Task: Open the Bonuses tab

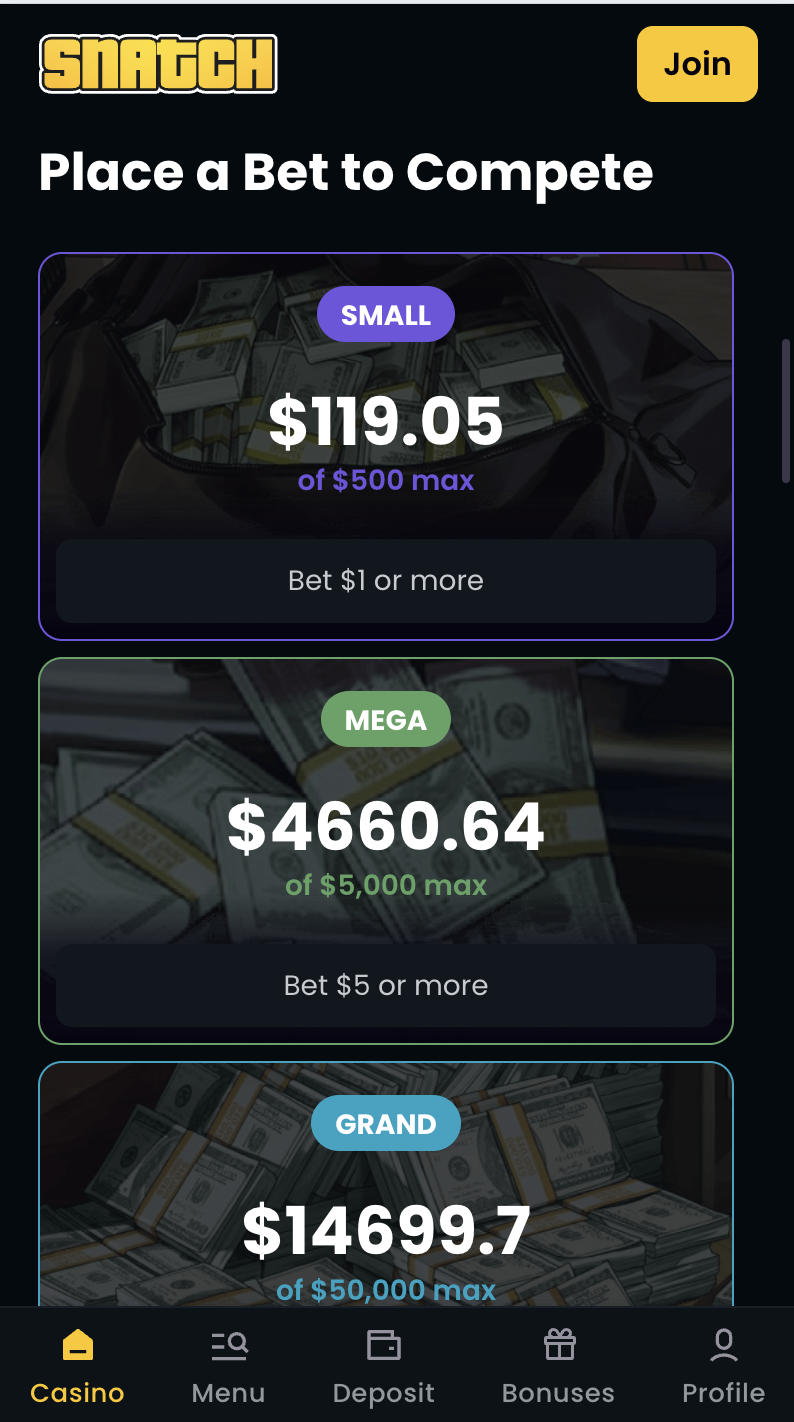Action: point(558,1365)
